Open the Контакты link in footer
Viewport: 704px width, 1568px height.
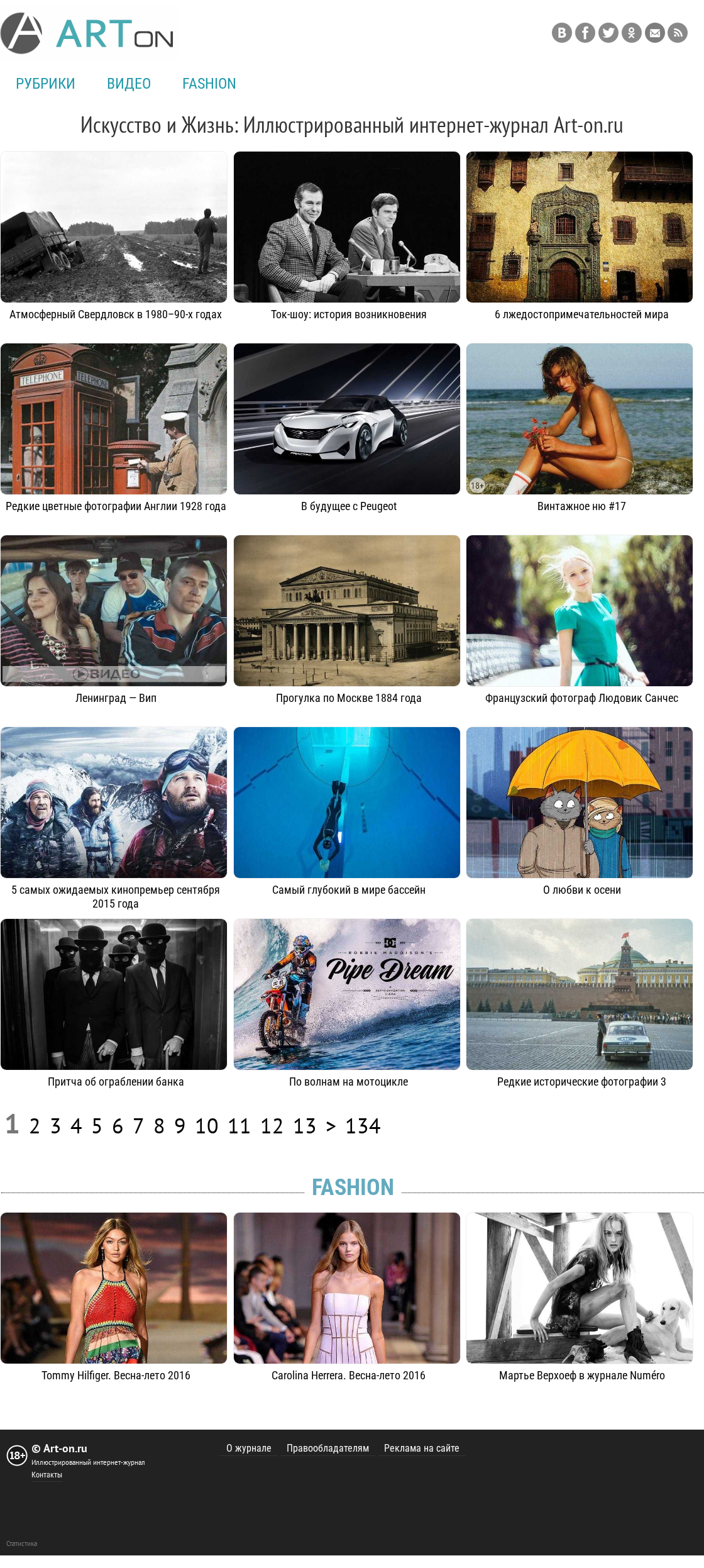click(x=47, y=1475)
